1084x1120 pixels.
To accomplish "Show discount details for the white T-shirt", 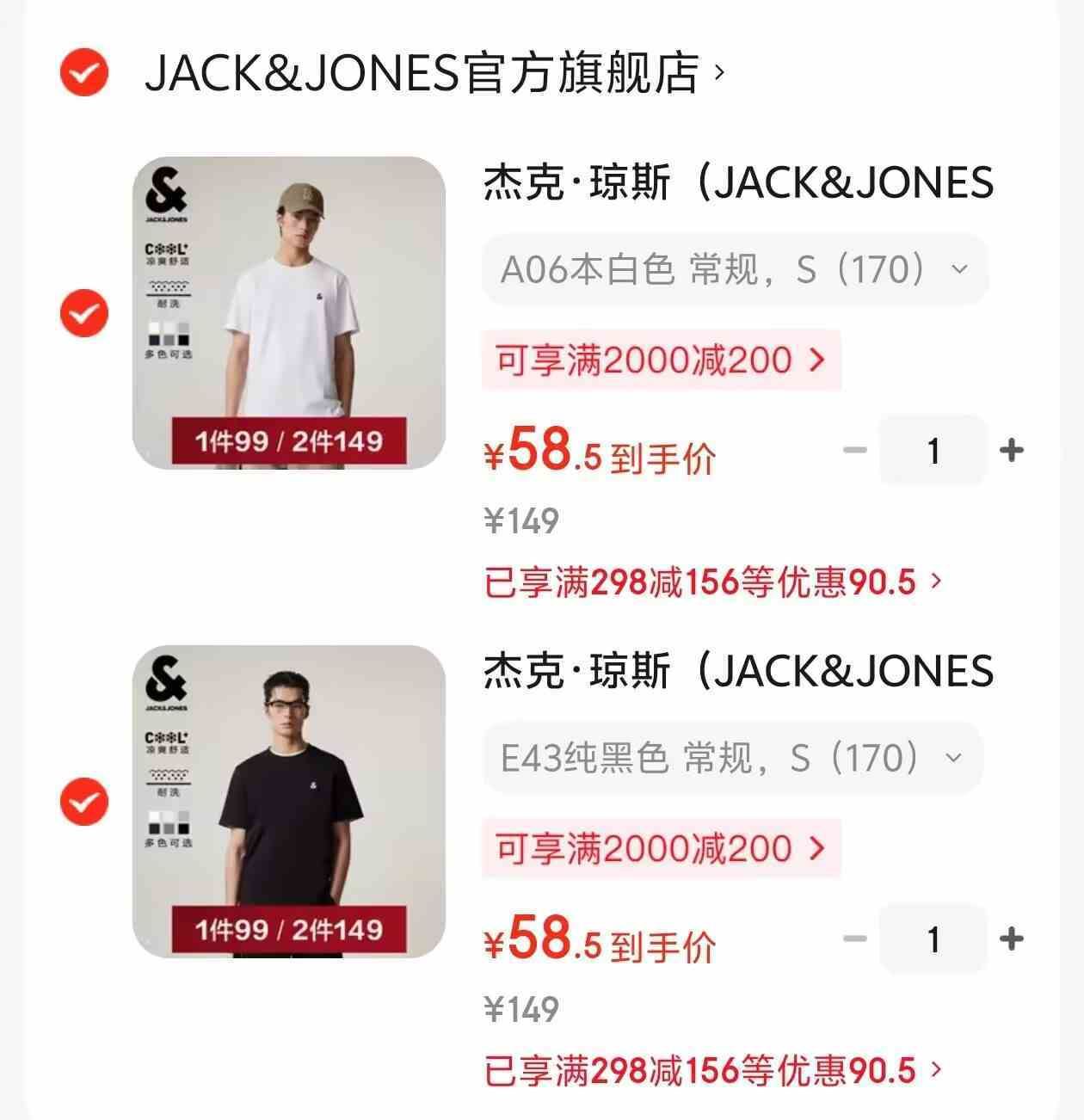I will point(713,582).
